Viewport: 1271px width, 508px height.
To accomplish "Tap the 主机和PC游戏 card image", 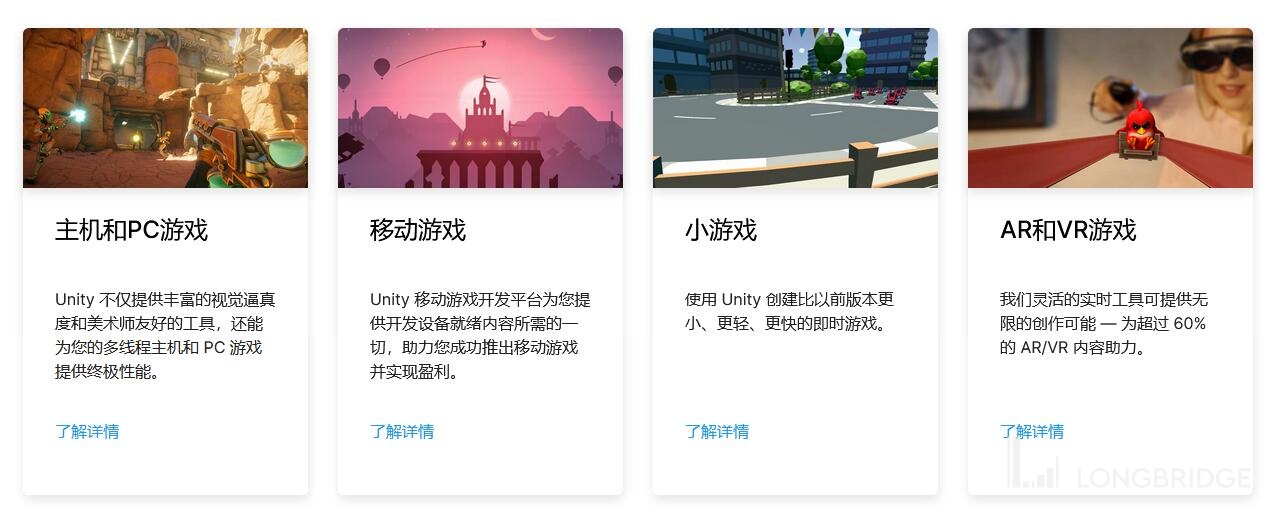I will 165,108.
